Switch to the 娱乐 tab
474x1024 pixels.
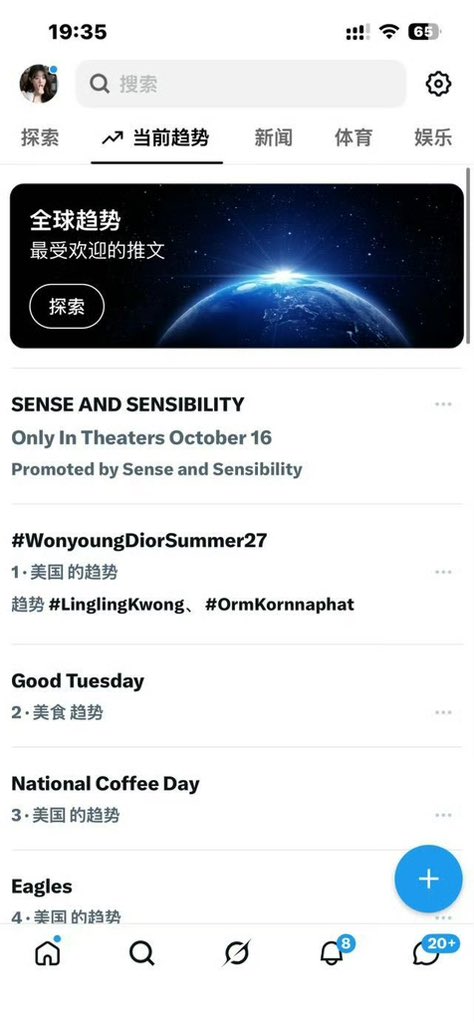click(x=433, y=138)
